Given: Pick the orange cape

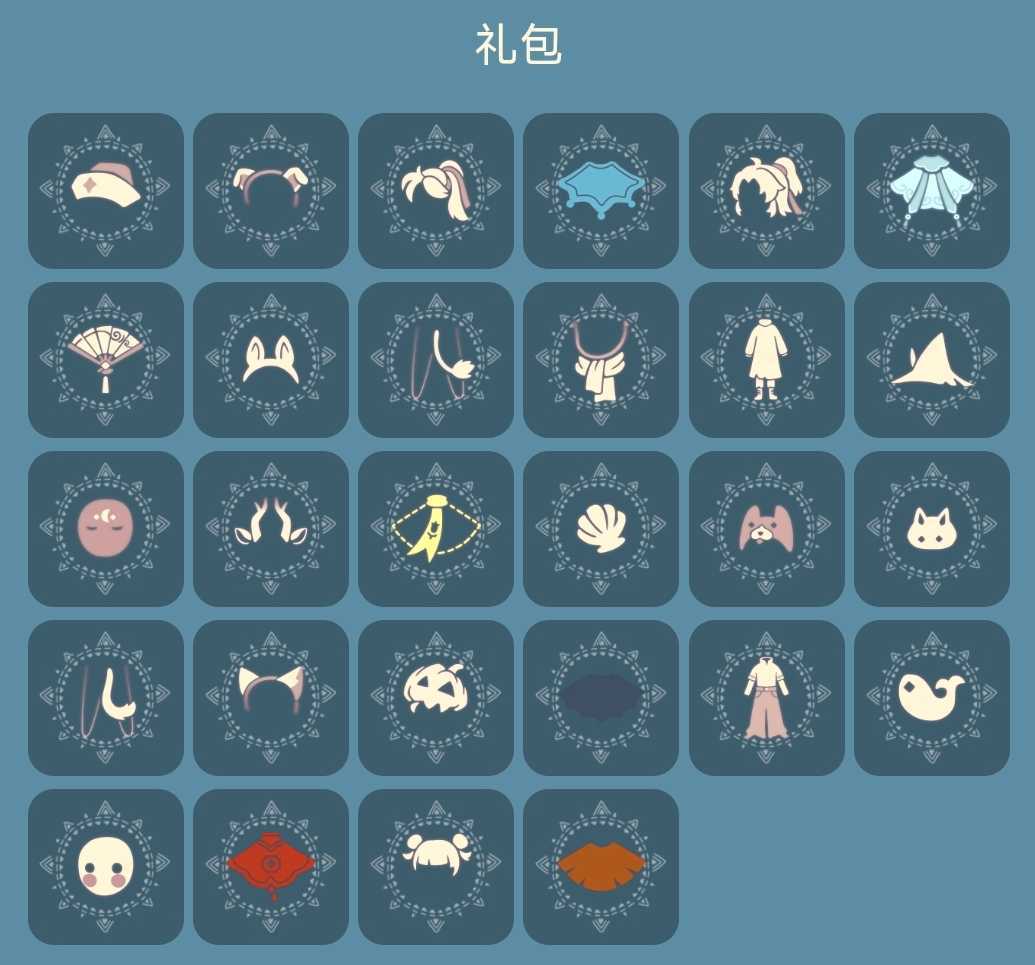Looking at the screenshot, I should (601, 867).
